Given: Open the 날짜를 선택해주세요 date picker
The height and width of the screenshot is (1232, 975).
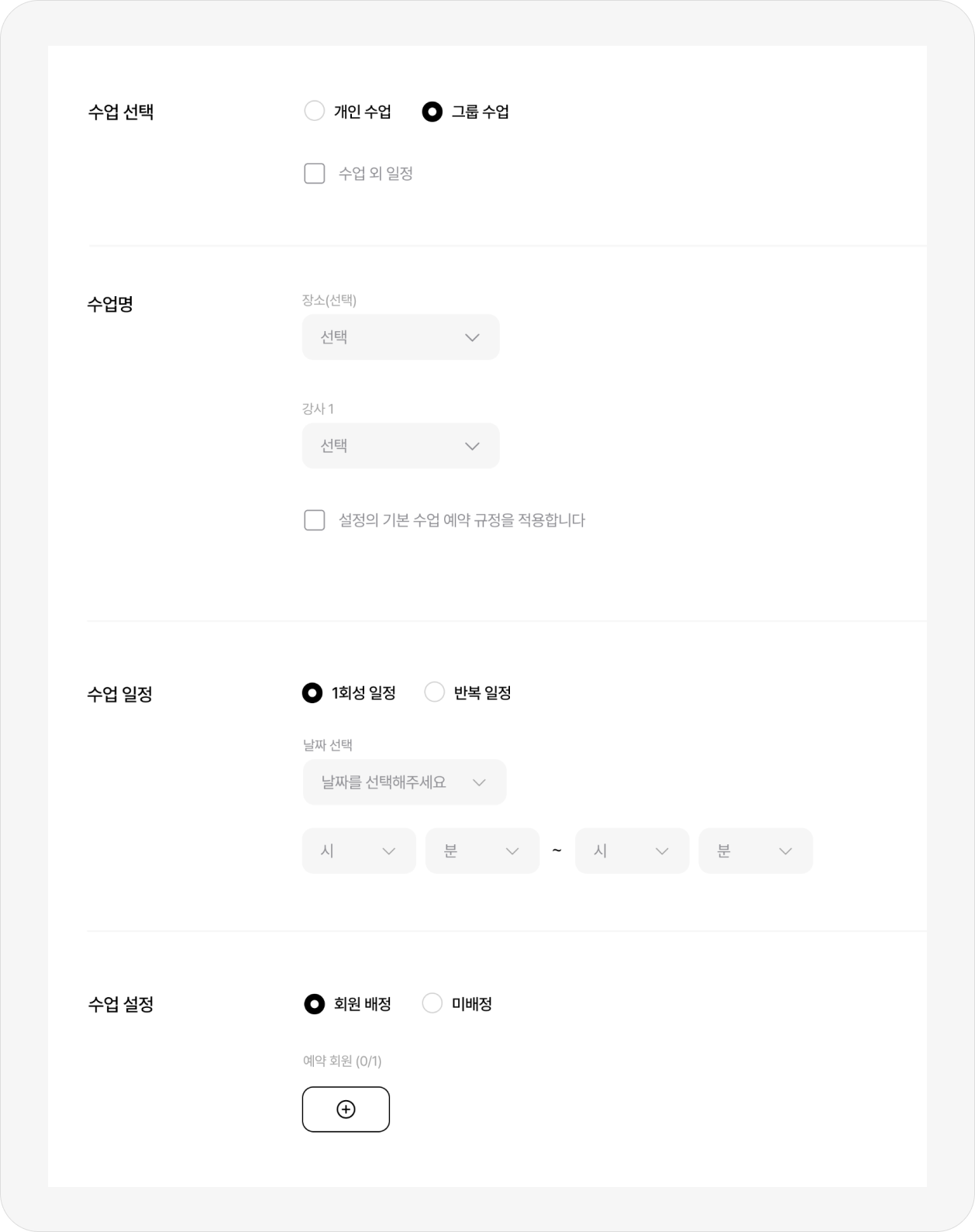Looking at the screenshot, I should (x=405, y=782).
